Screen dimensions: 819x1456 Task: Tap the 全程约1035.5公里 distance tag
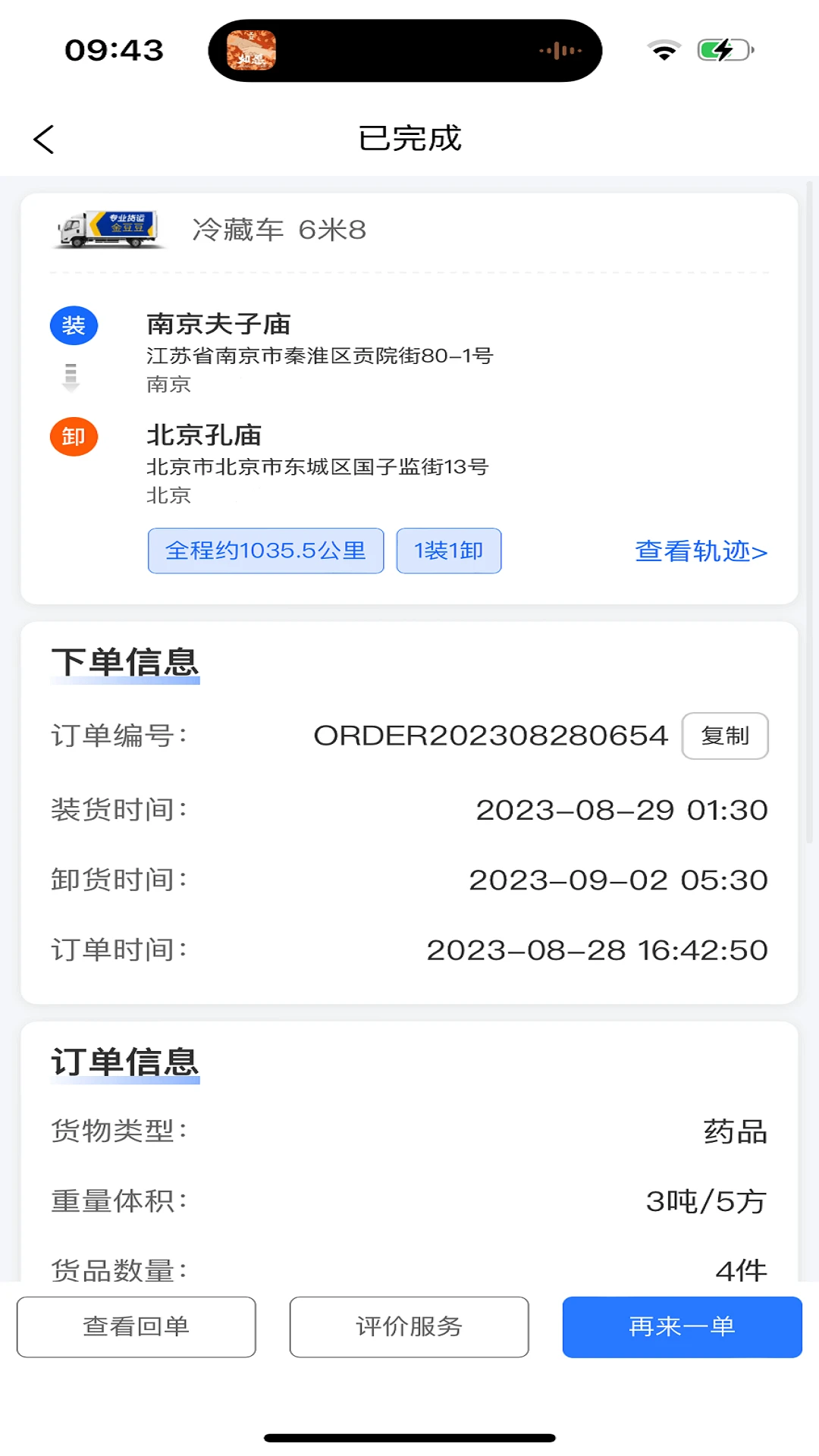pos(265,551)
